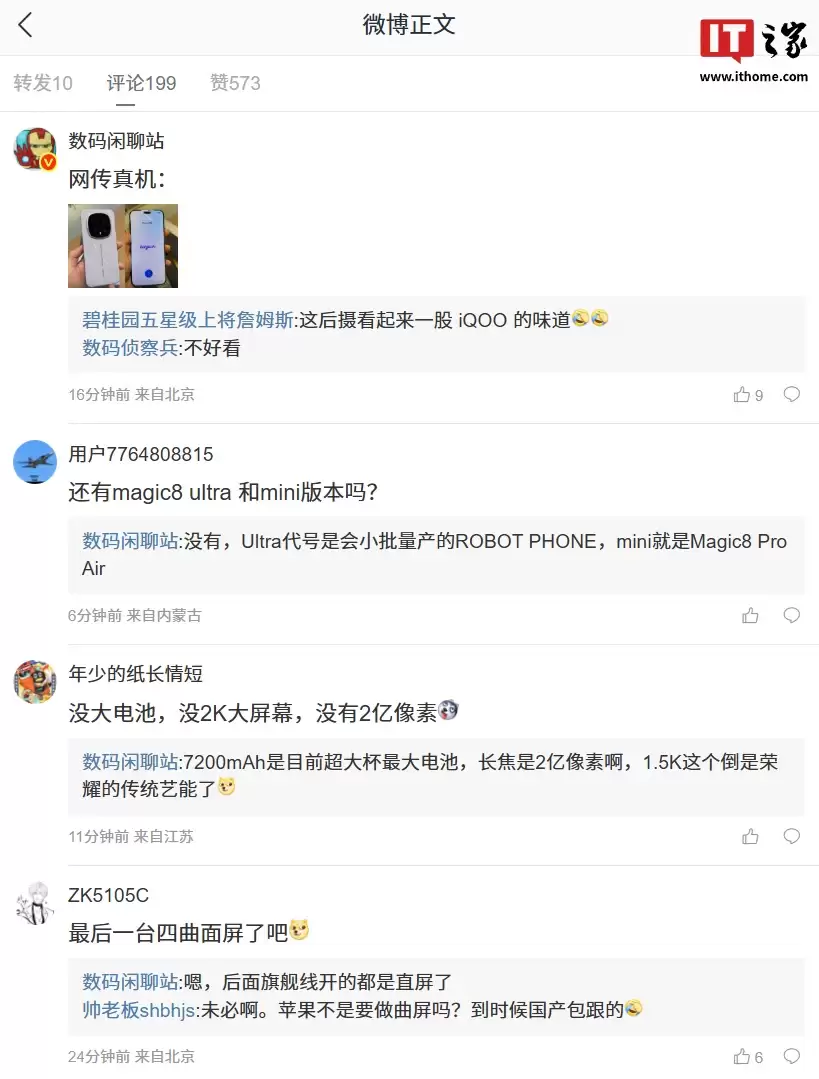819x1079 pixels.
Task: Click the comment bubble icon on ZK5105C's comment
Action: click(791, 1055)
